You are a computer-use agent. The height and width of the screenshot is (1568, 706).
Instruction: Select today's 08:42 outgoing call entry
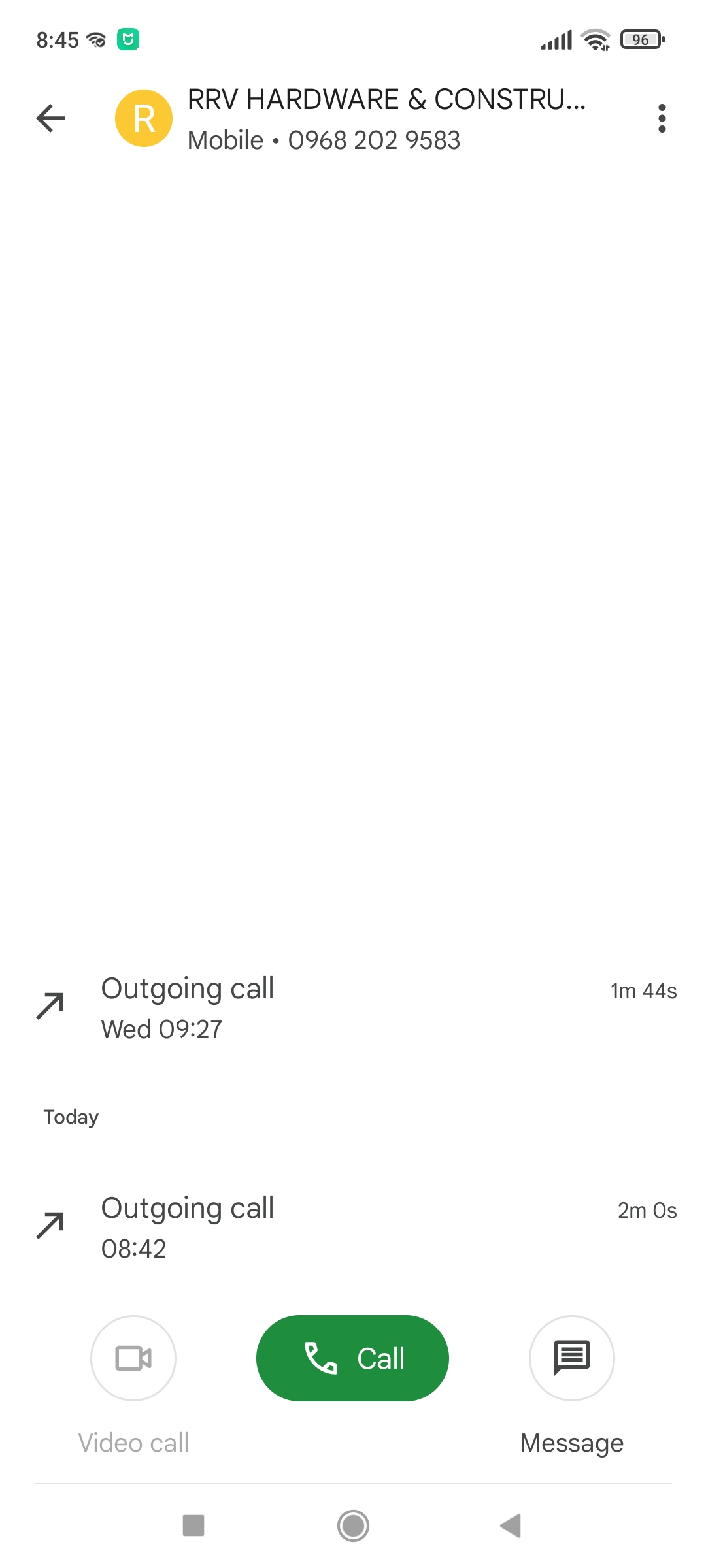pyautogui.click(x=353, y=1228)
